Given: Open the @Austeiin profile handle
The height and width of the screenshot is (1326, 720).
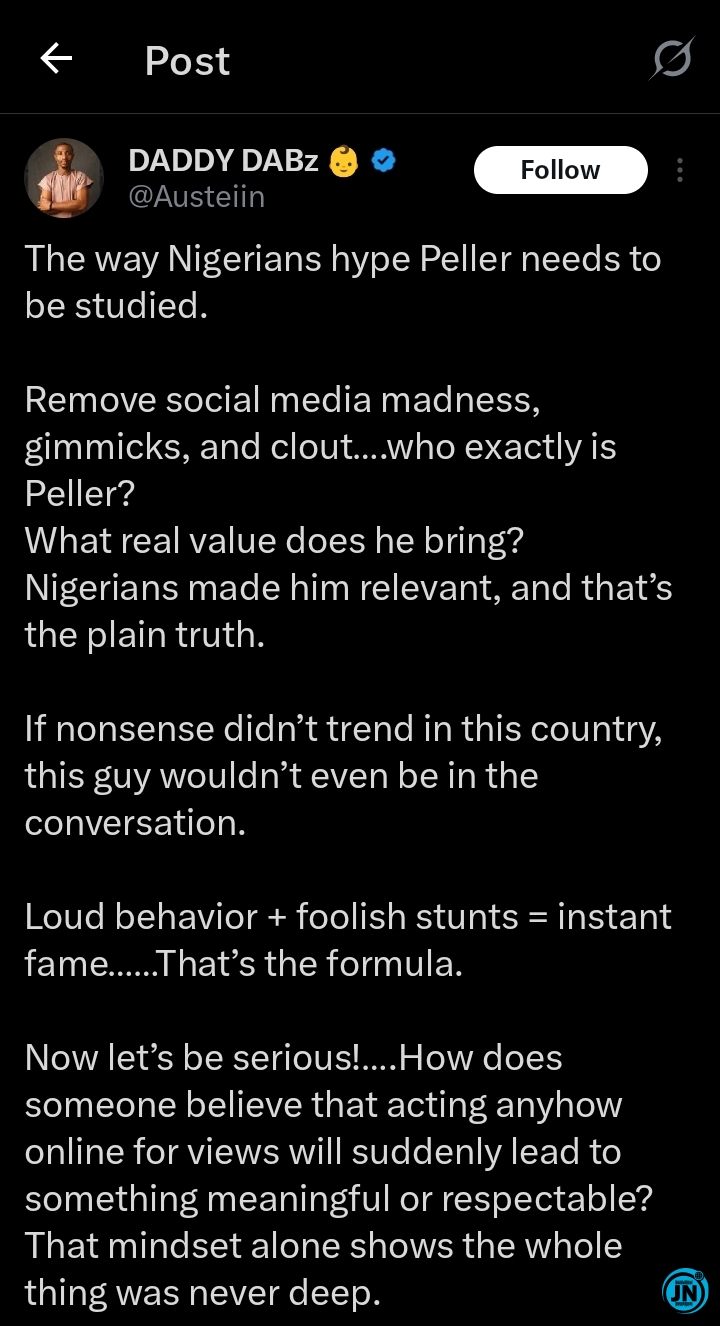Looking at the screenshot, I should click(x=197, y=197).
